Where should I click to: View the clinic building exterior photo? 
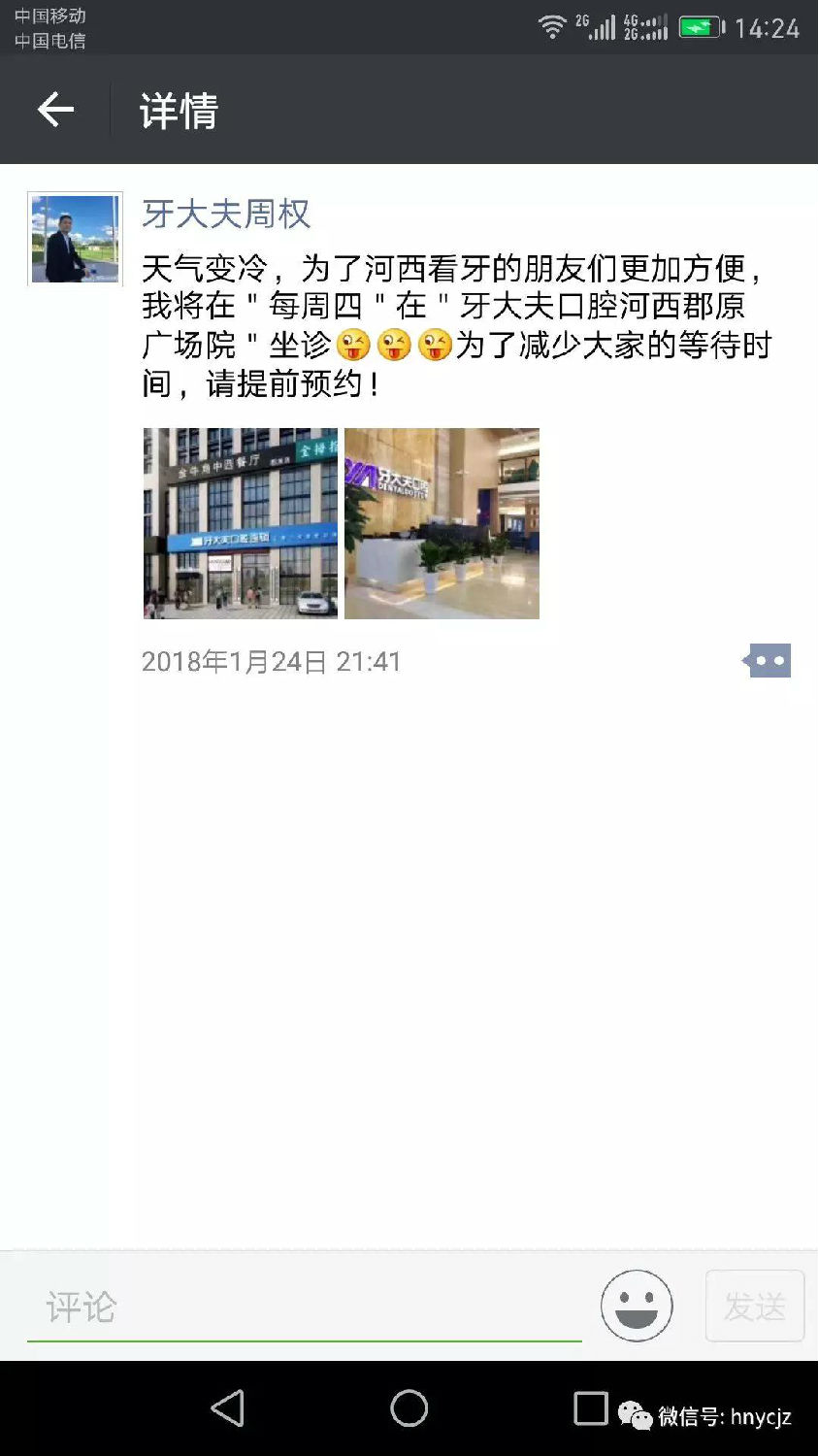(241, 523)
